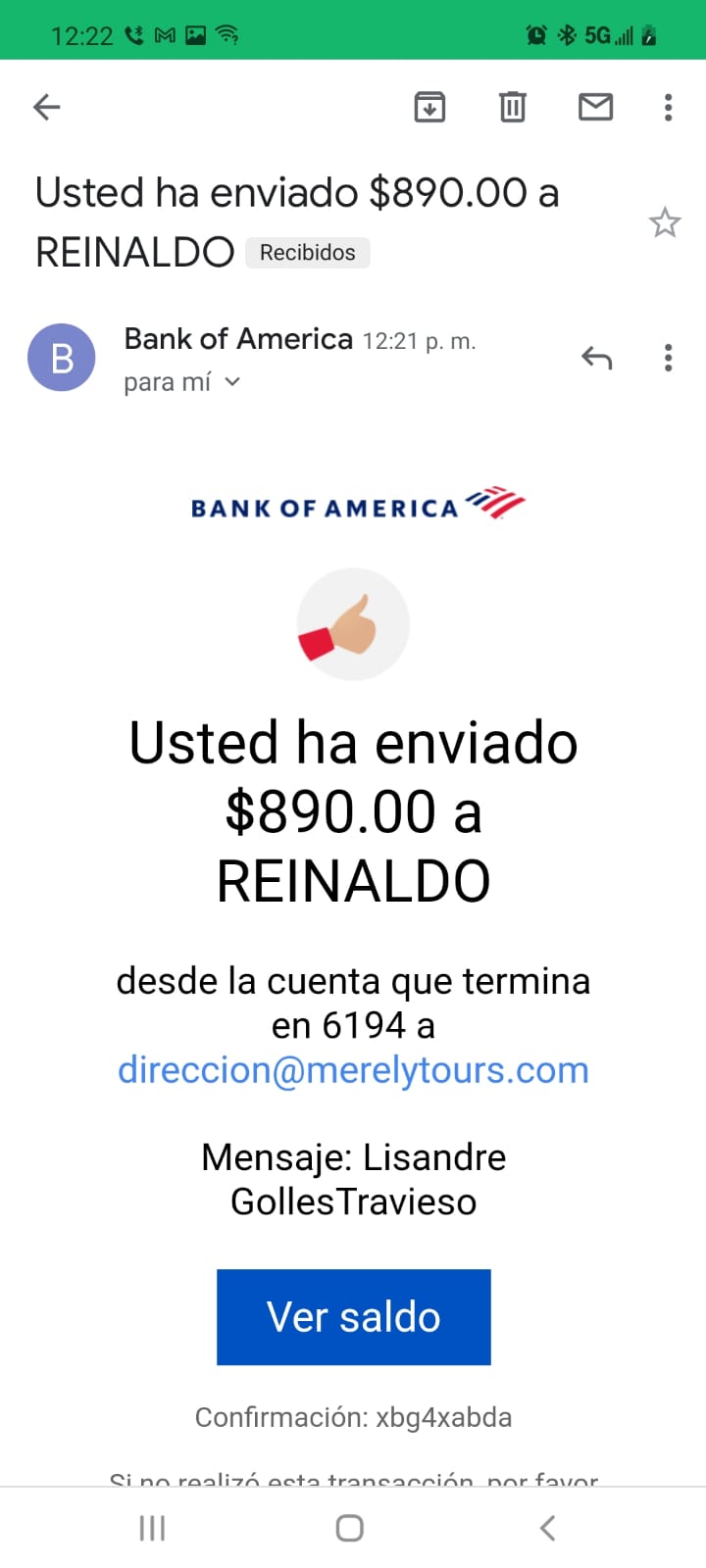The width and height of the screenshot is (706, 1568).
Task: Open the top toolbar overflow menu
Action: point(669,106)
